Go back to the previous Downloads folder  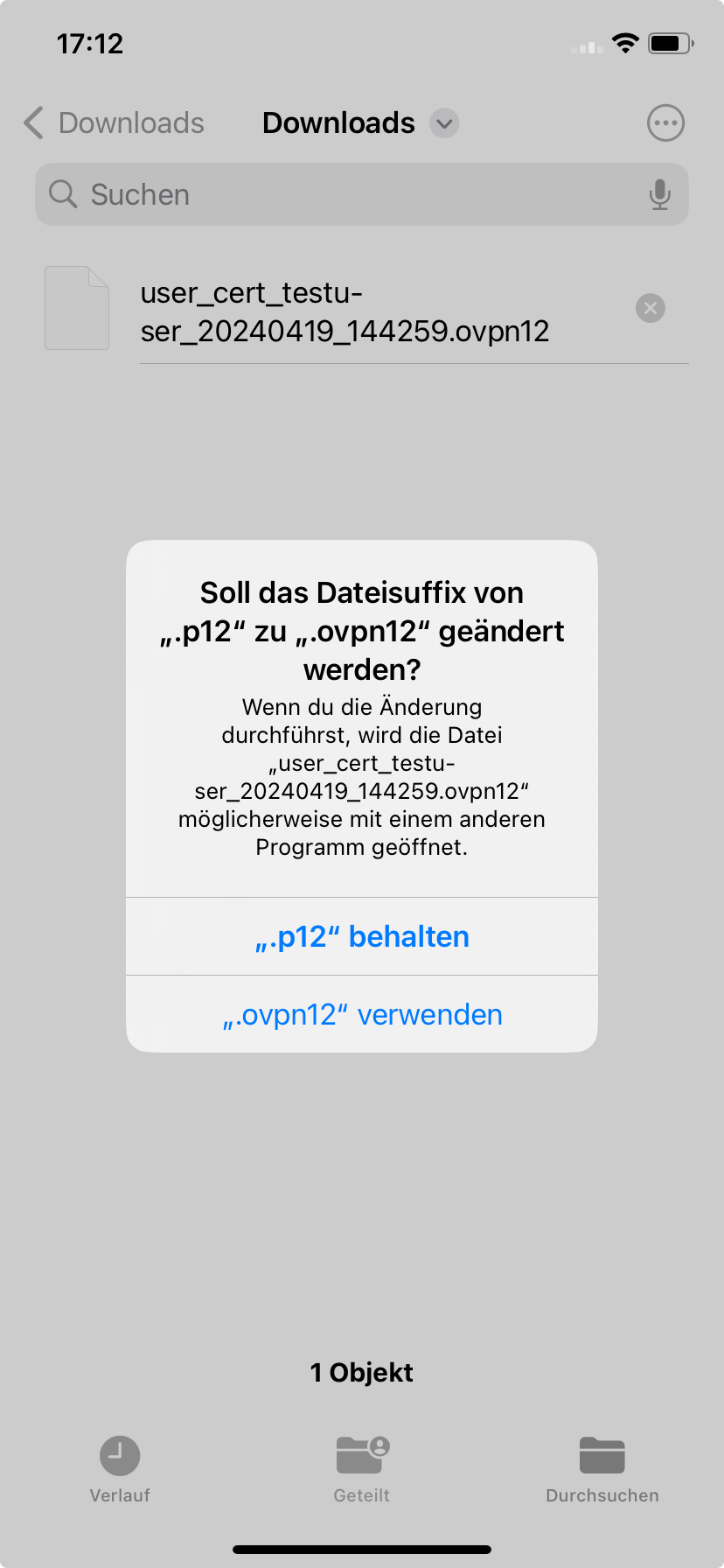114,123
